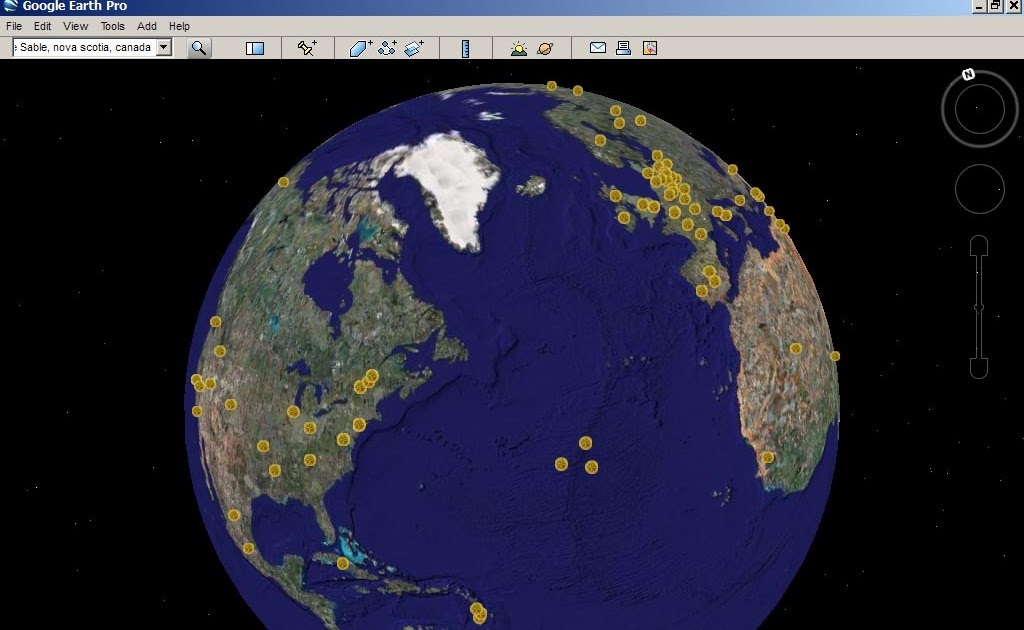1024x630 pixels.
Task: Add a path
Action: click(387, 48)
